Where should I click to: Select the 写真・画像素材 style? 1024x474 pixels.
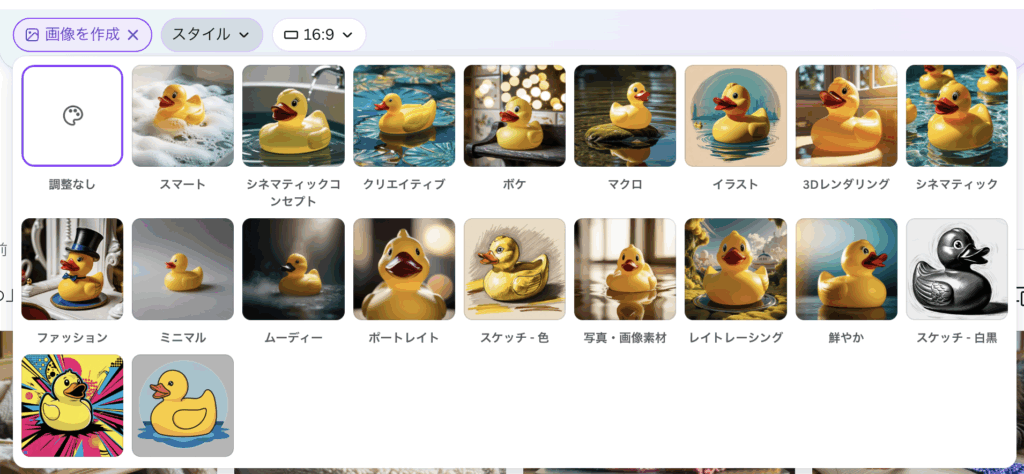pyautogui.click(x=625, y=269)
